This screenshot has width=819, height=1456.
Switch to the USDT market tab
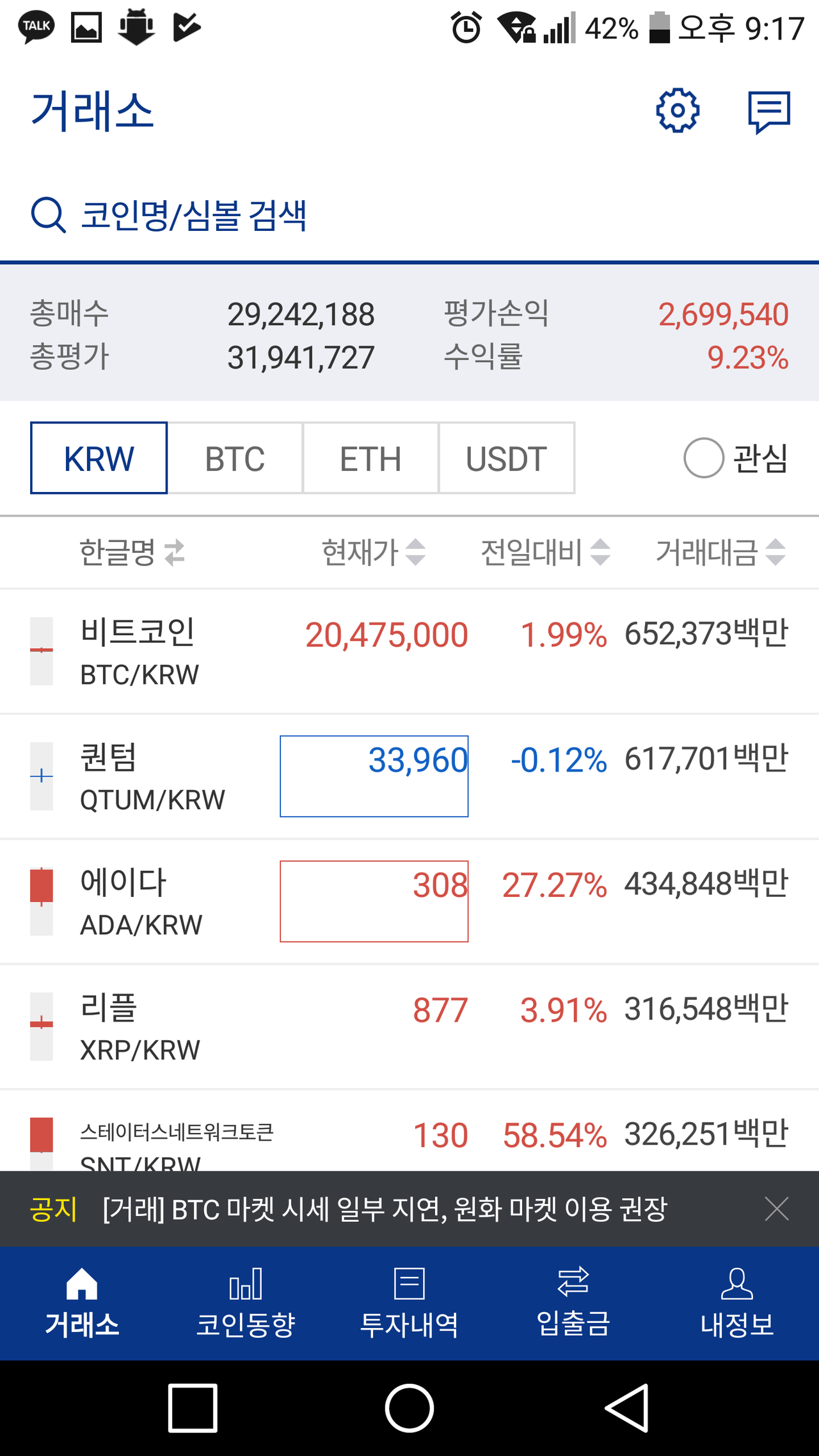click(x=505, y=458)
